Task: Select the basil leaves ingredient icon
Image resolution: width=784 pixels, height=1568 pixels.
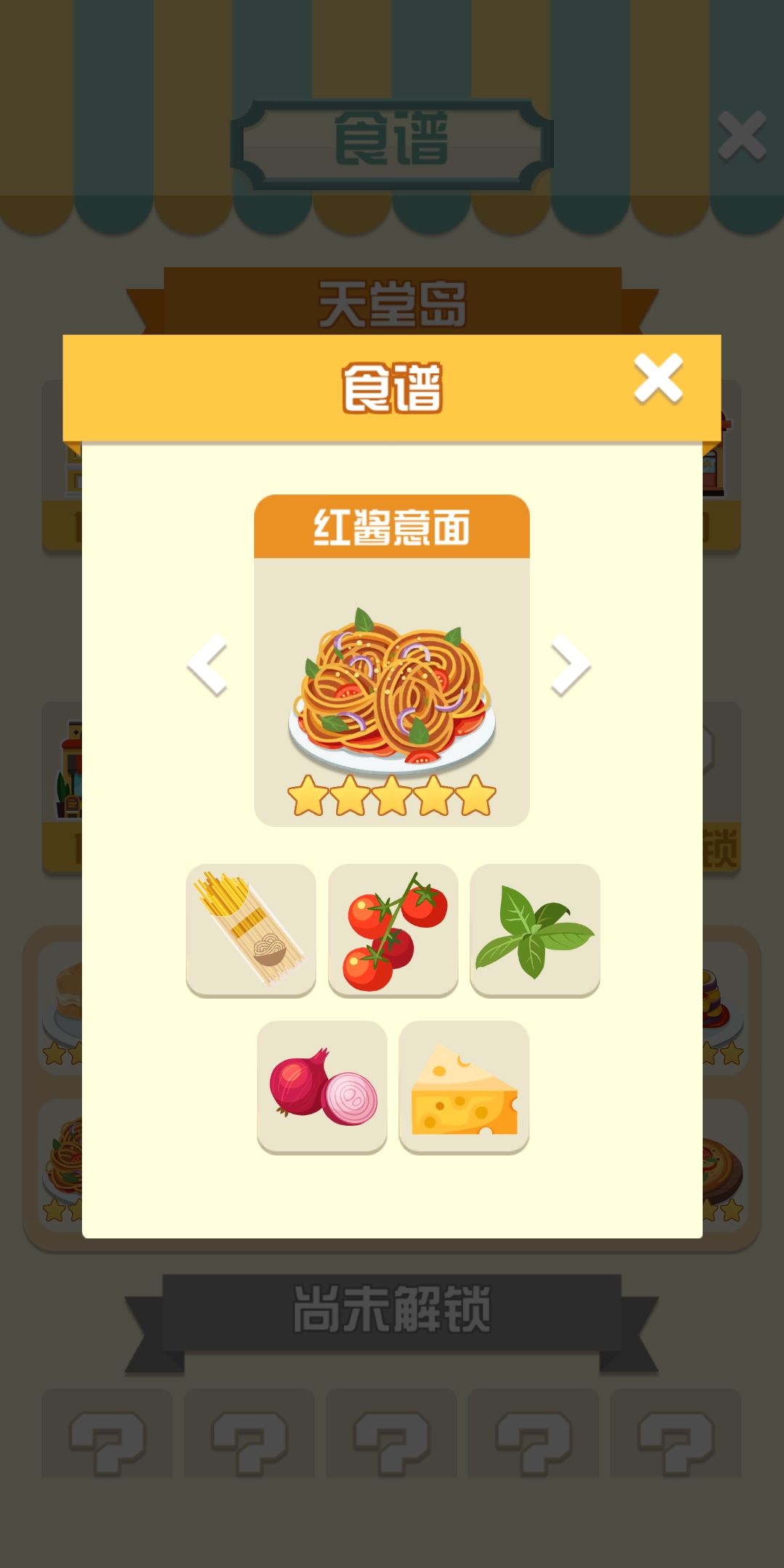Action: point(535,934)
